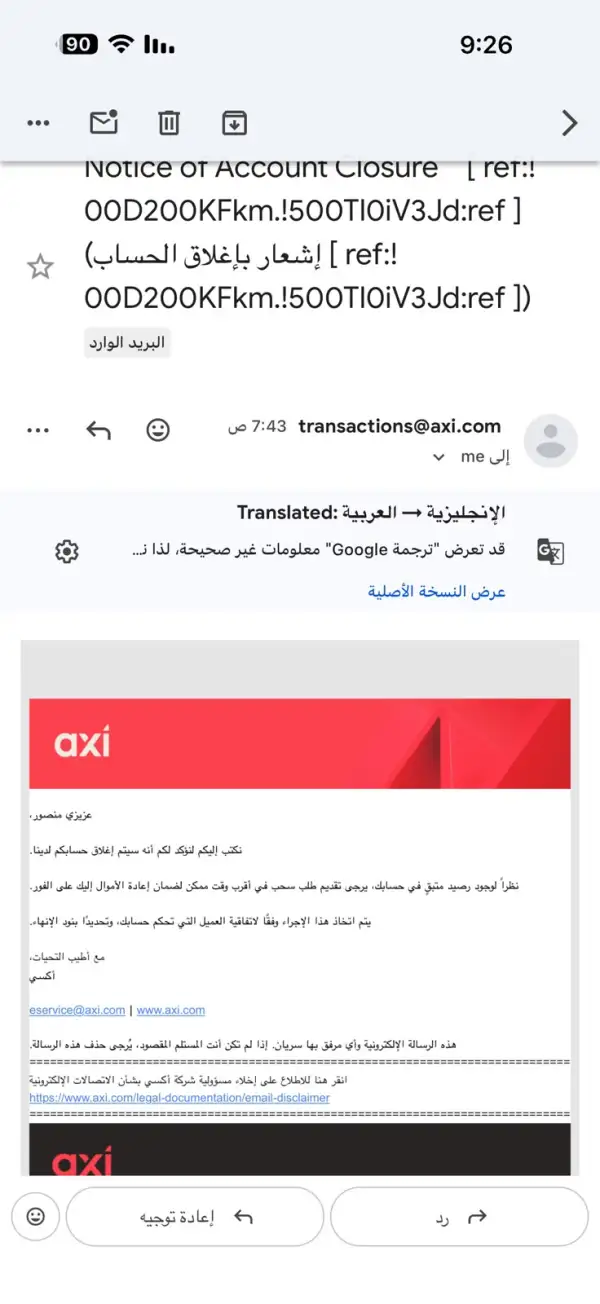Image resolution: width=600 pixels, height=1304 pixels.
Task: Open translation settings gear
Action: click(x=67, y=551)
